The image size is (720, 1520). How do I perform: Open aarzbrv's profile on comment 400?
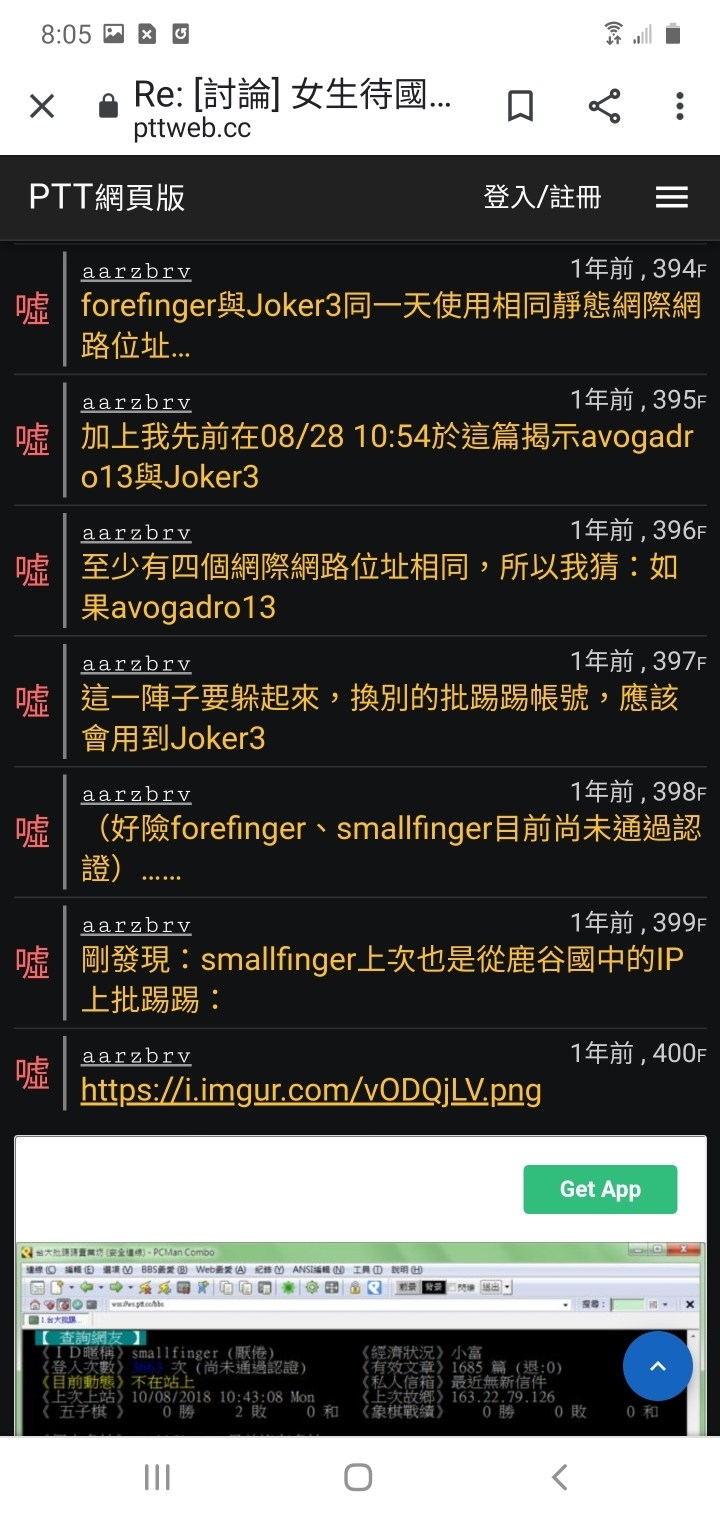[x=136, y=1056]
